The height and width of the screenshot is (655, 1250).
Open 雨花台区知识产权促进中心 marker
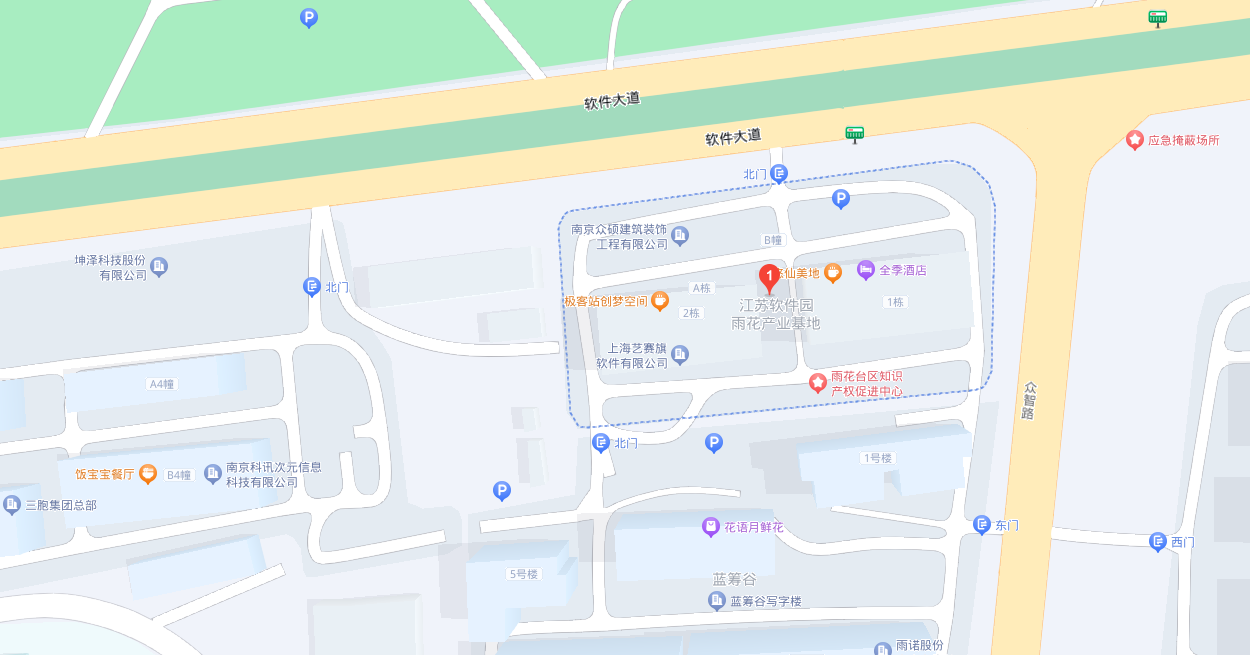coord(818,382)
